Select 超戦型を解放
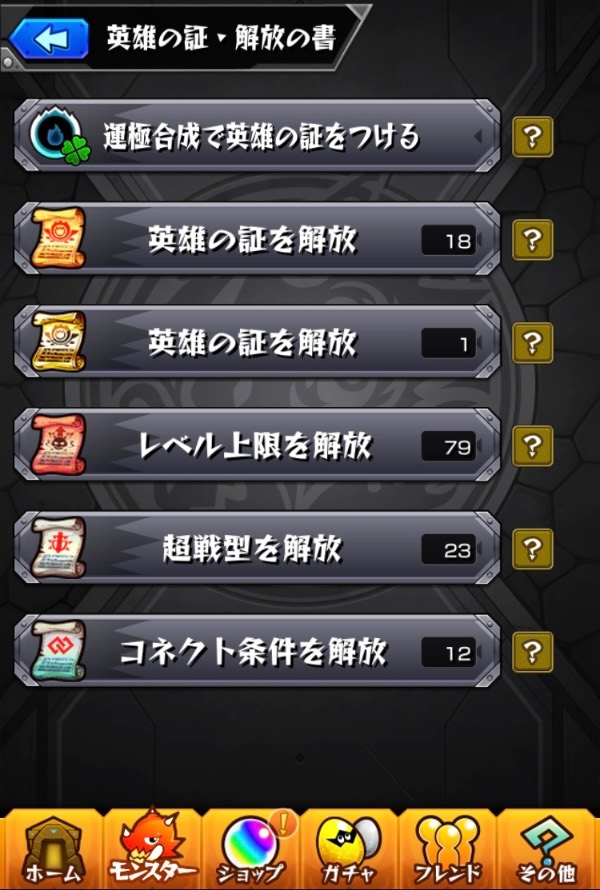The width and height of the screenshot is (600, 890). [257, 548]
